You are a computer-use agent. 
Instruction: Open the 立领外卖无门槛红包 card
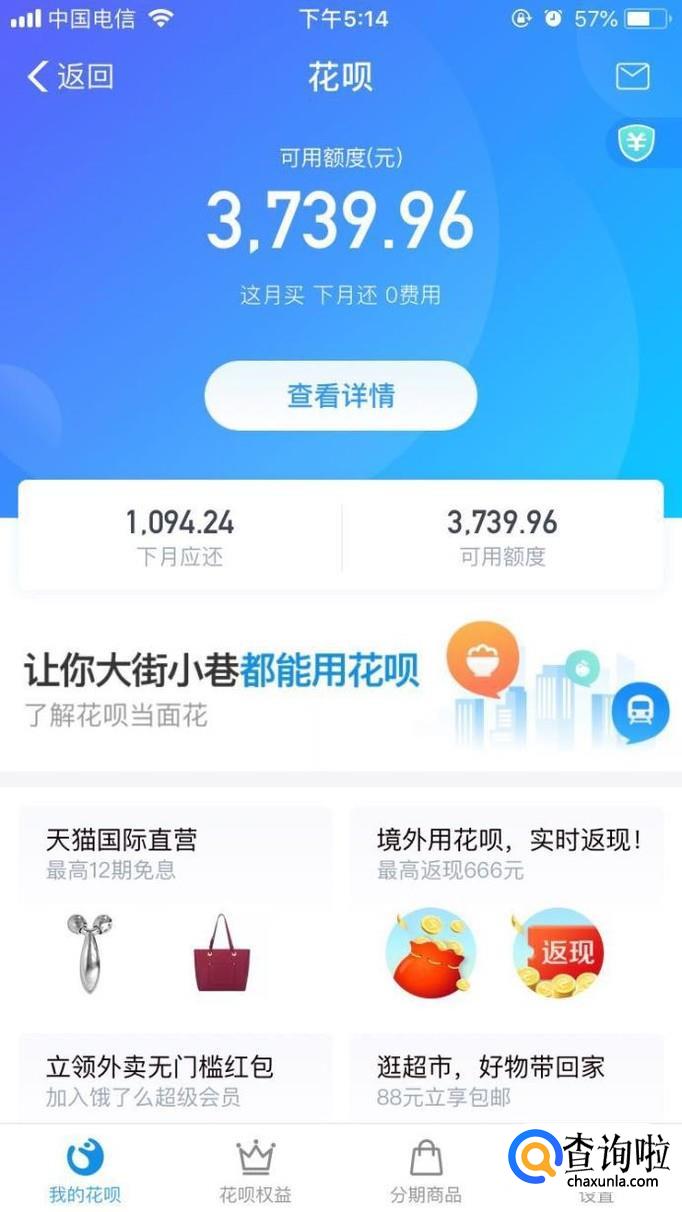pyautogui.click(x=176, y=1080)
